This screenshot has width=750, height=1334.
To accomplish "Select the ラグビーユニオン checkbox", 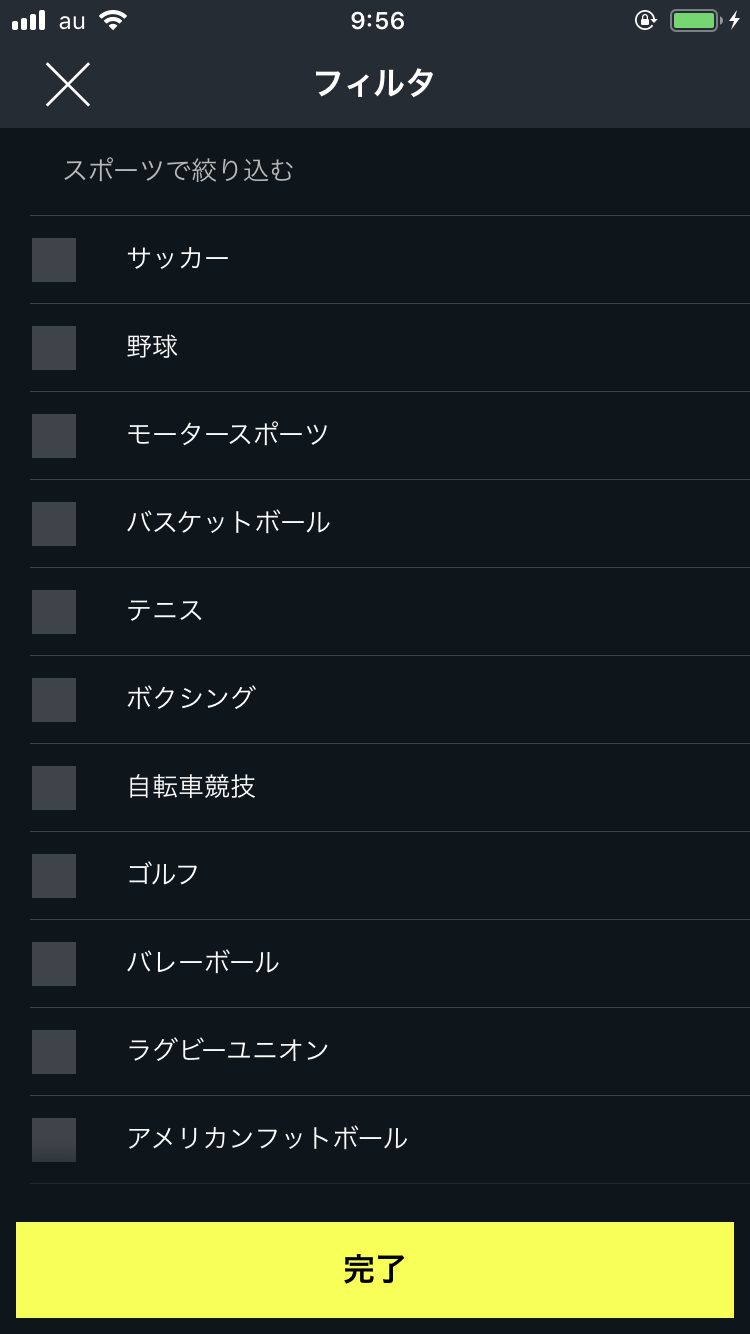I will 54,1052.
